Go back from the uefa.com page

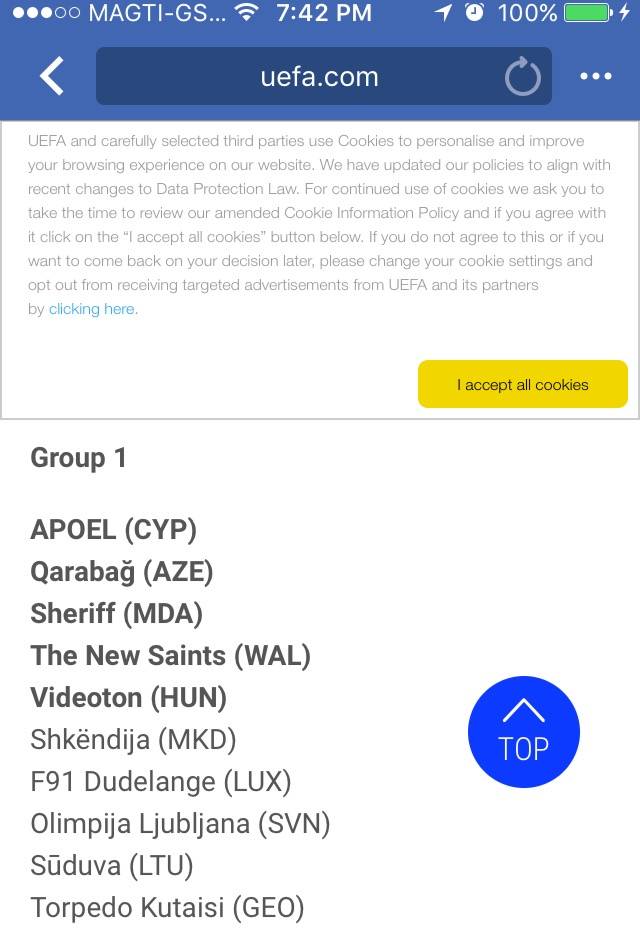(x=51, y=76)
